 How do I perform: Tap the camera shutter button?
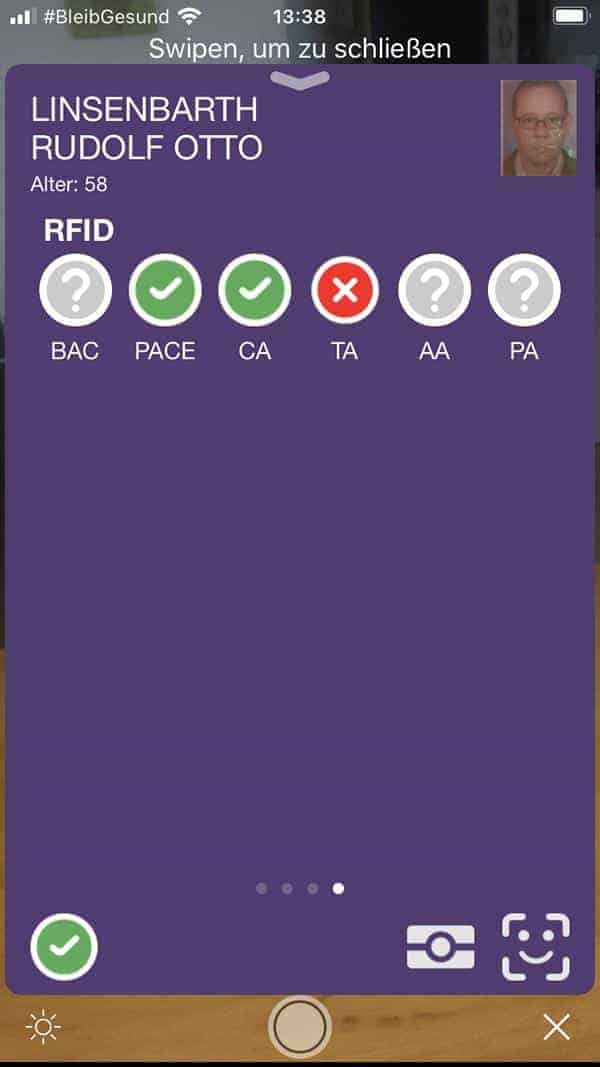coord(299,1026)
